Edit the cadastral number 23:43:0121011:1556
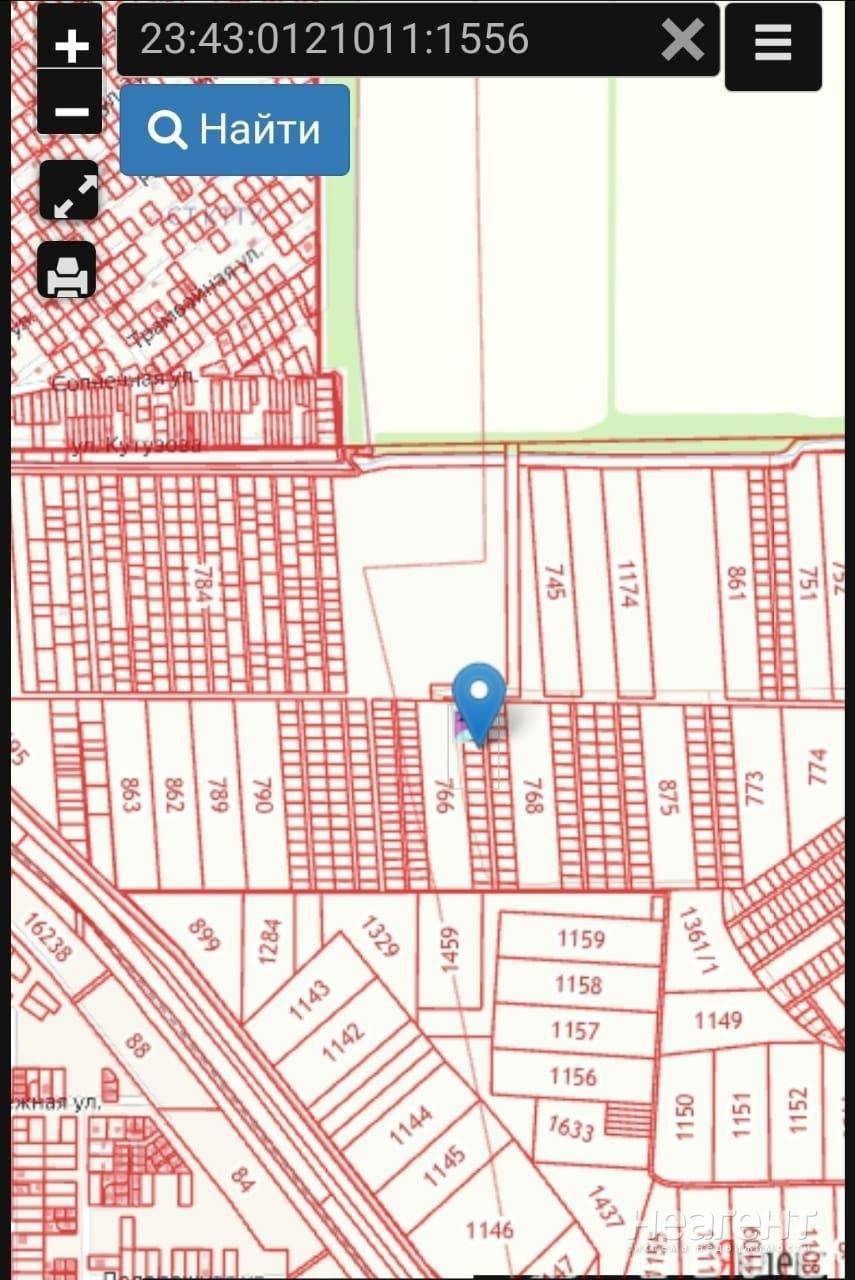Image resolution: width=855 pixels, height=1280 pixels. [x=380, y=40]
